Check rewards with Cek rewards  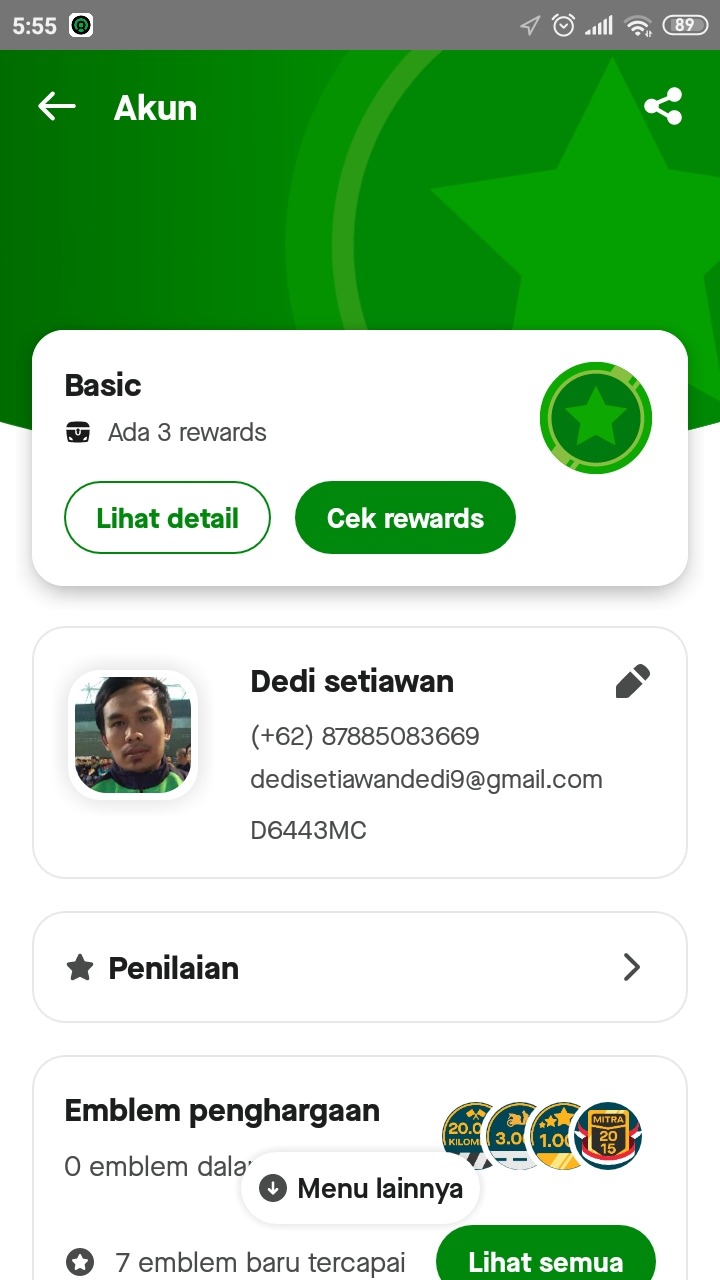point(405,518)
